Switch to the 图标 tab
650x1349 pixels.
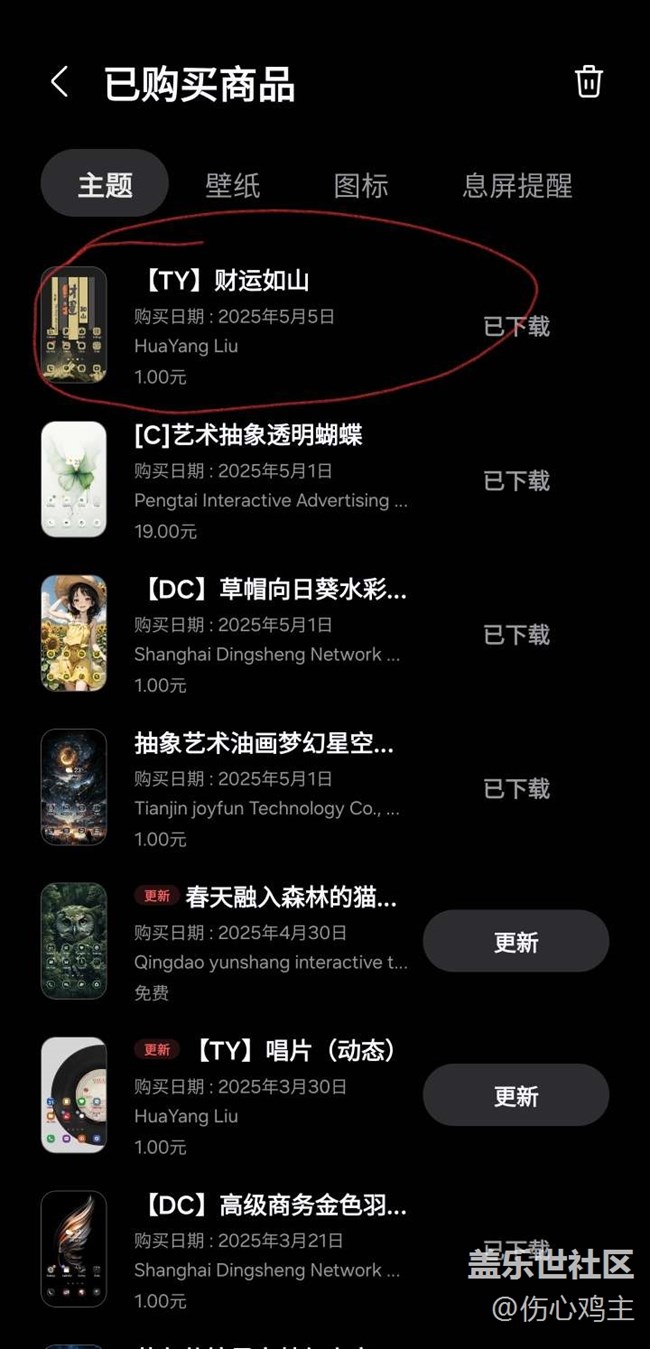360,185
